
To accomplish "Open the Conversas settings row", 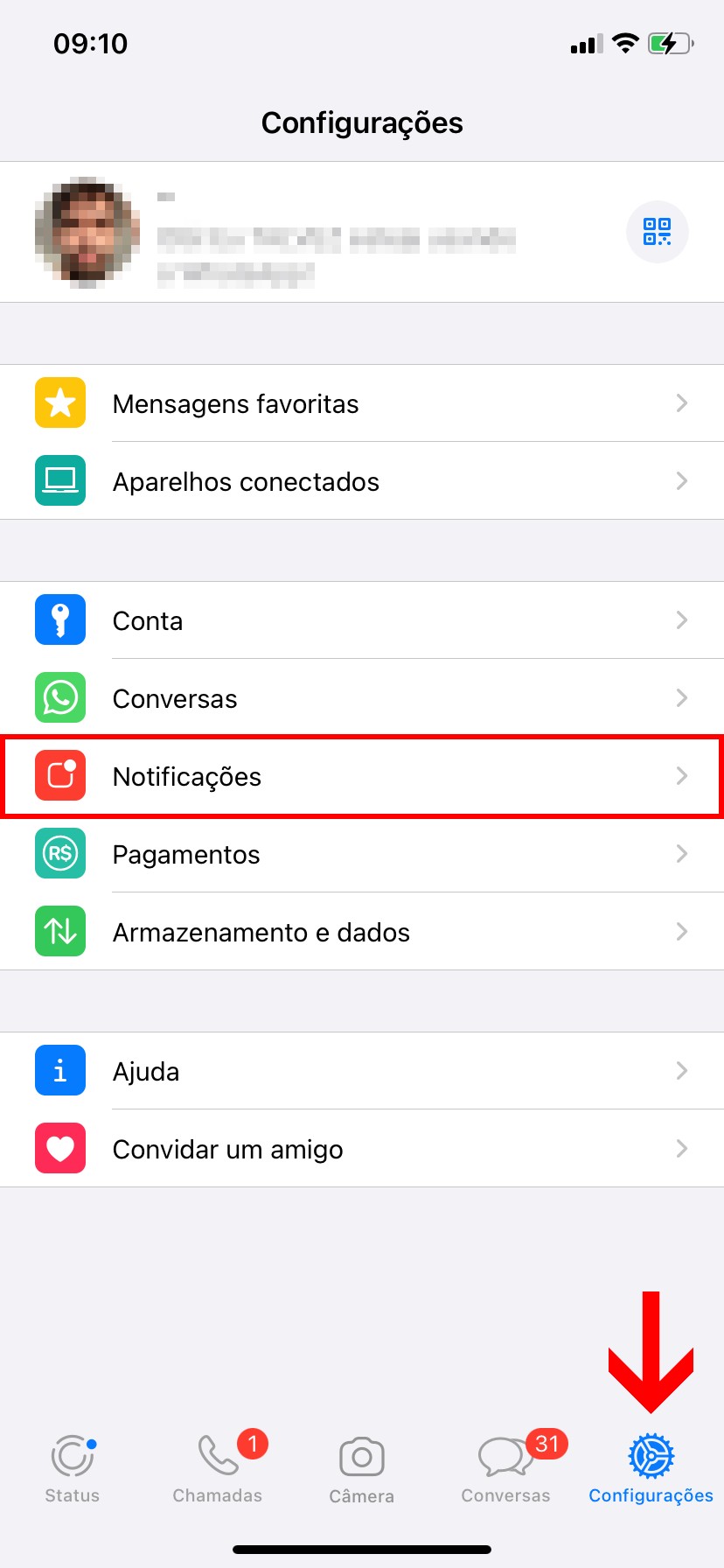I will [x=362, y=698].
